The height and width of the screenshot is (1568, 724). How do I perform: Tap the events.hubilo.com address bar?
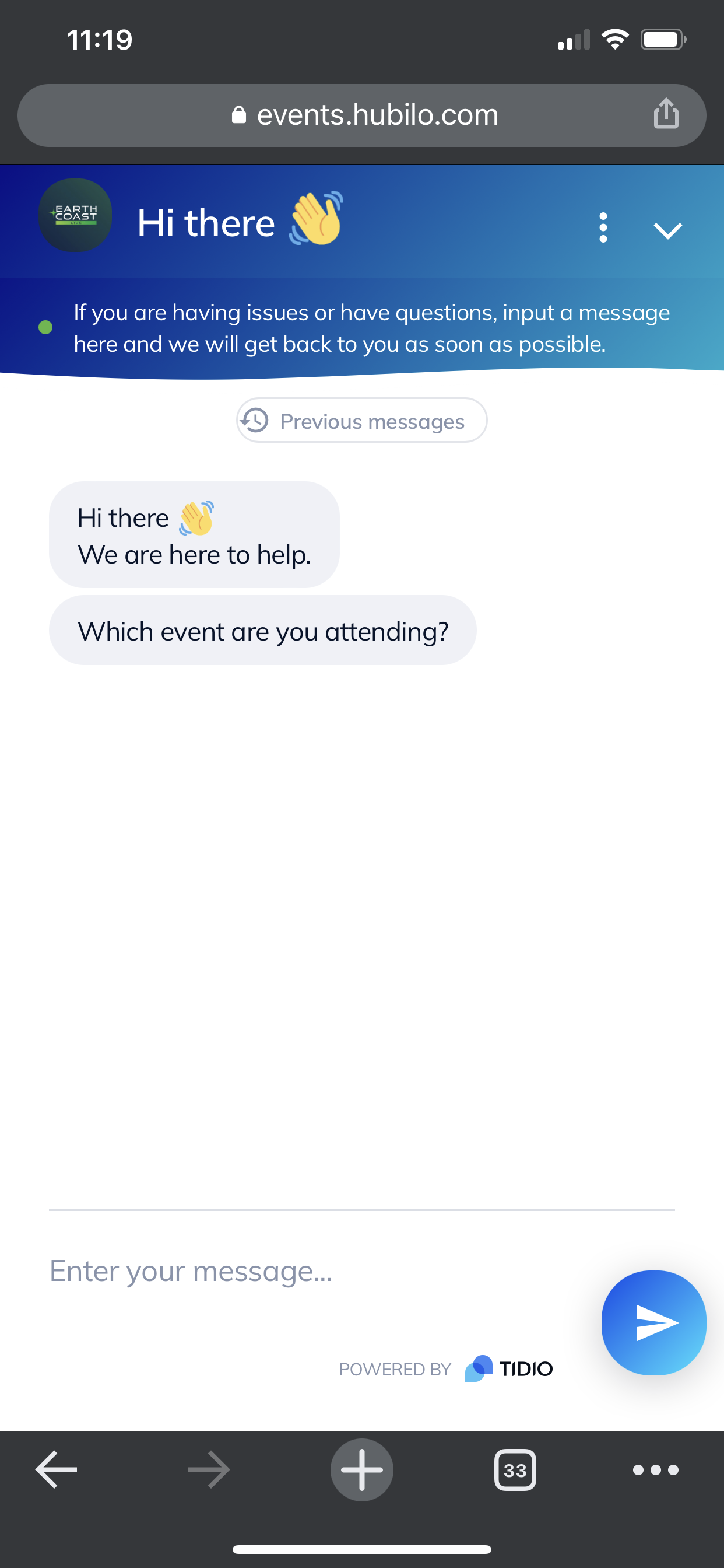coord(365,115)
